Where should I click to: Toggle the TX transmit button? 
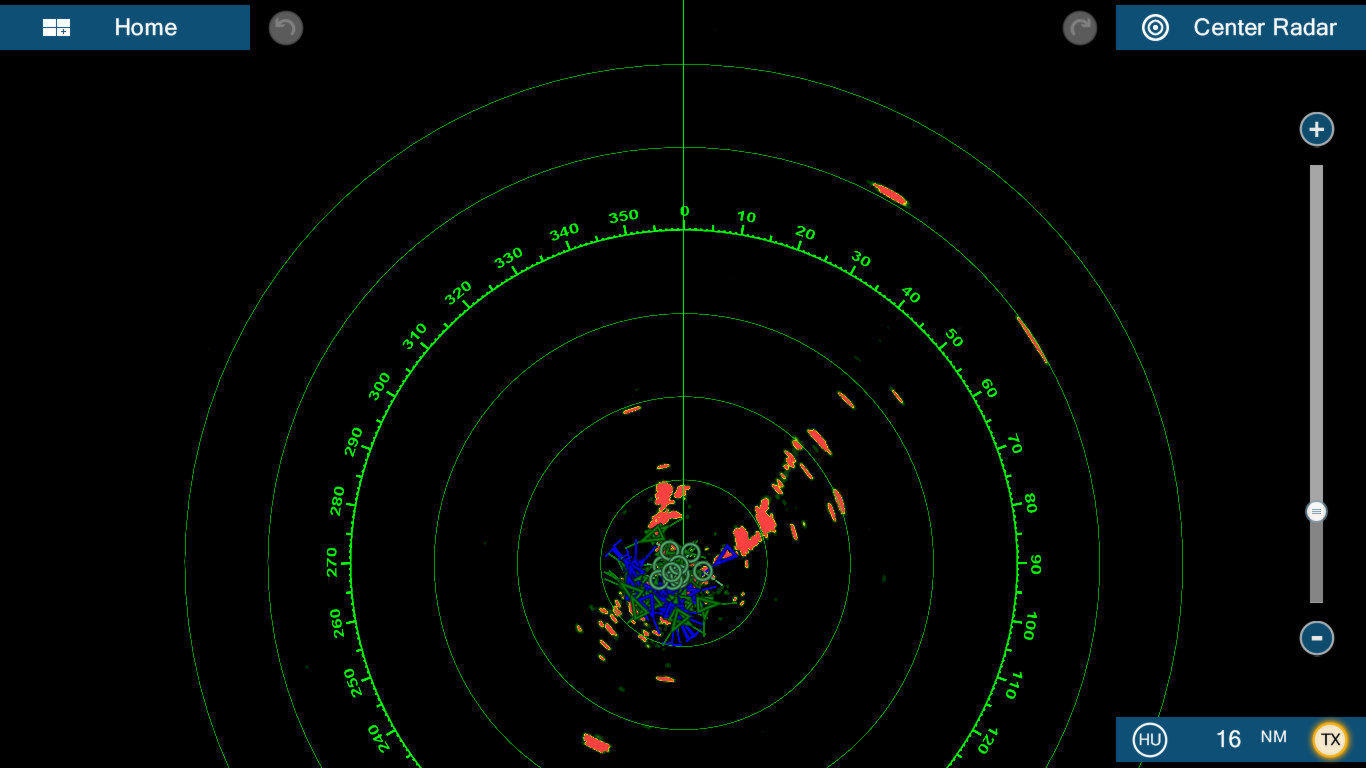[x=1330, y=740]
